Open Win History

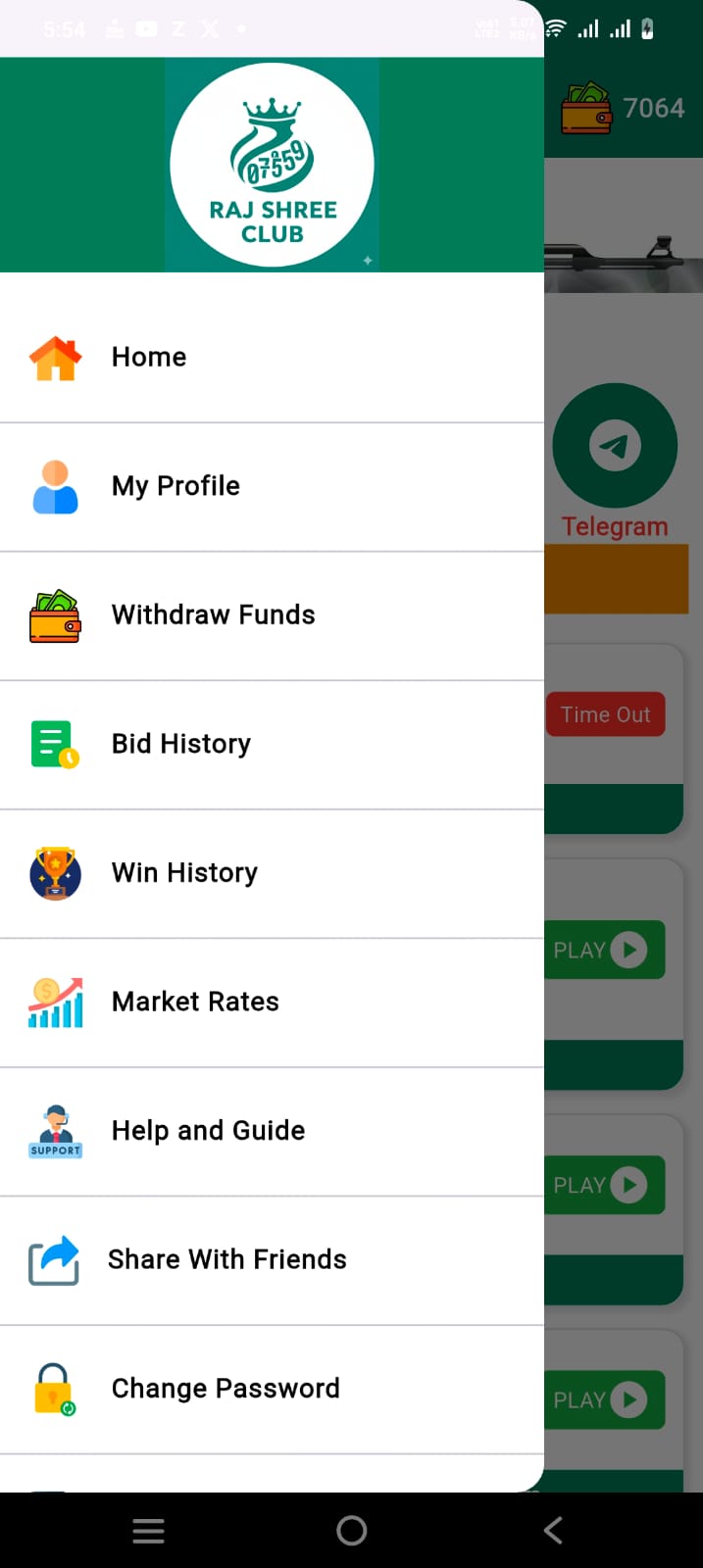click(184, 873)
